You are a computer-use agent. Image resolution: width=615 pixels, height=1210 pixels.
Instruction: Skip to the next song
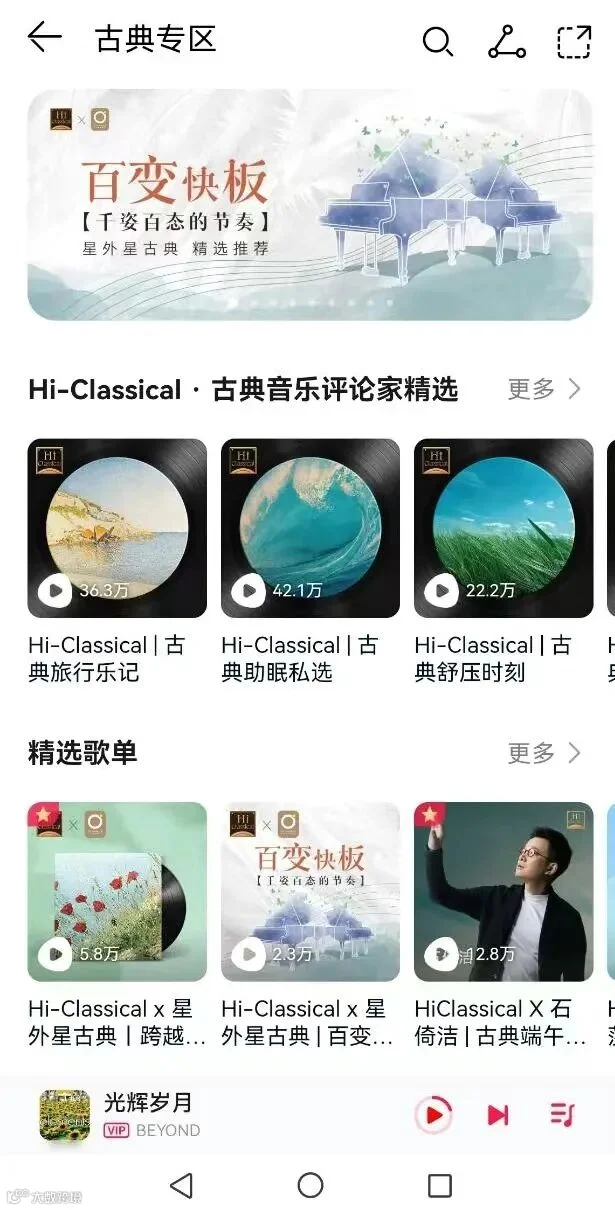point(498,1114)
